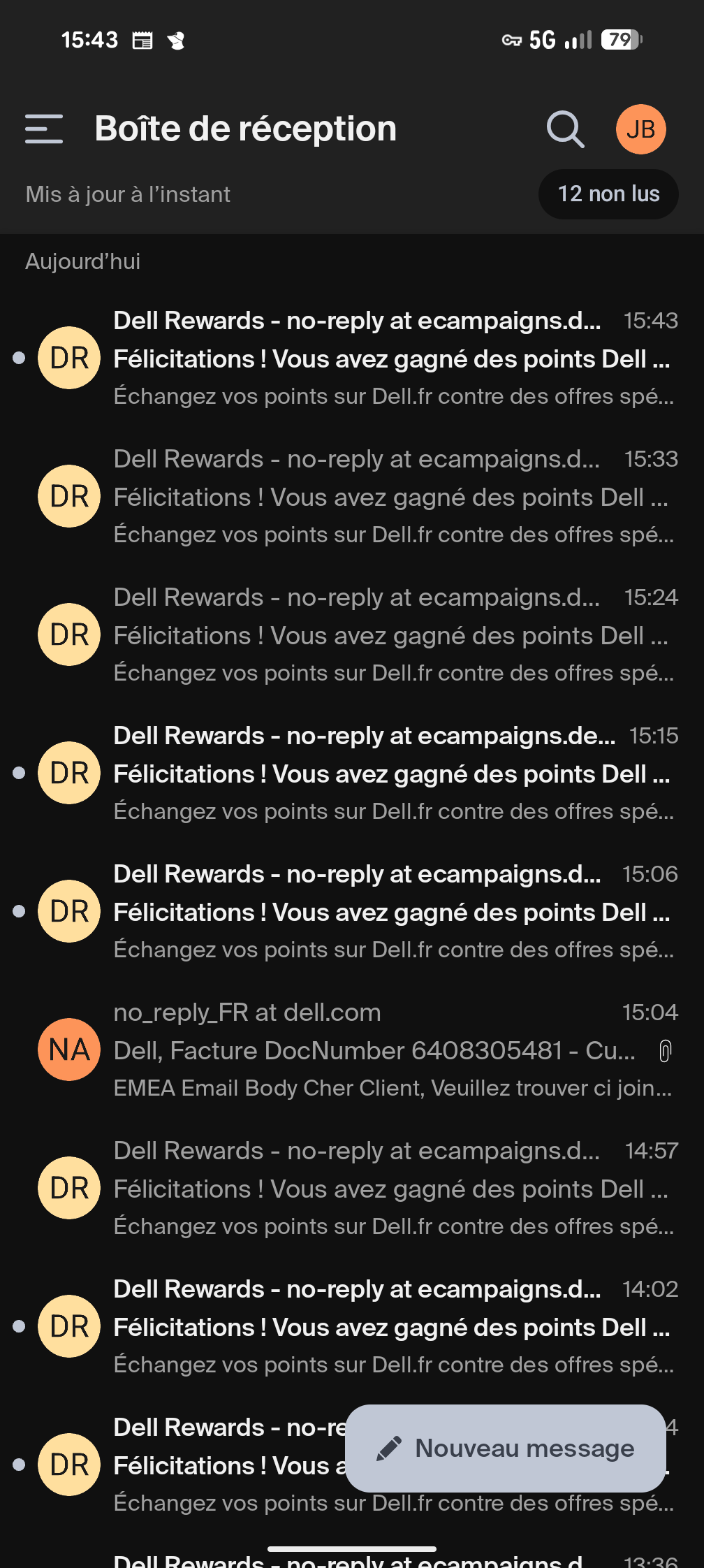The image size is (704, 1568).
Task: Compose with Nouveau message button
Action: (506, 1449)
